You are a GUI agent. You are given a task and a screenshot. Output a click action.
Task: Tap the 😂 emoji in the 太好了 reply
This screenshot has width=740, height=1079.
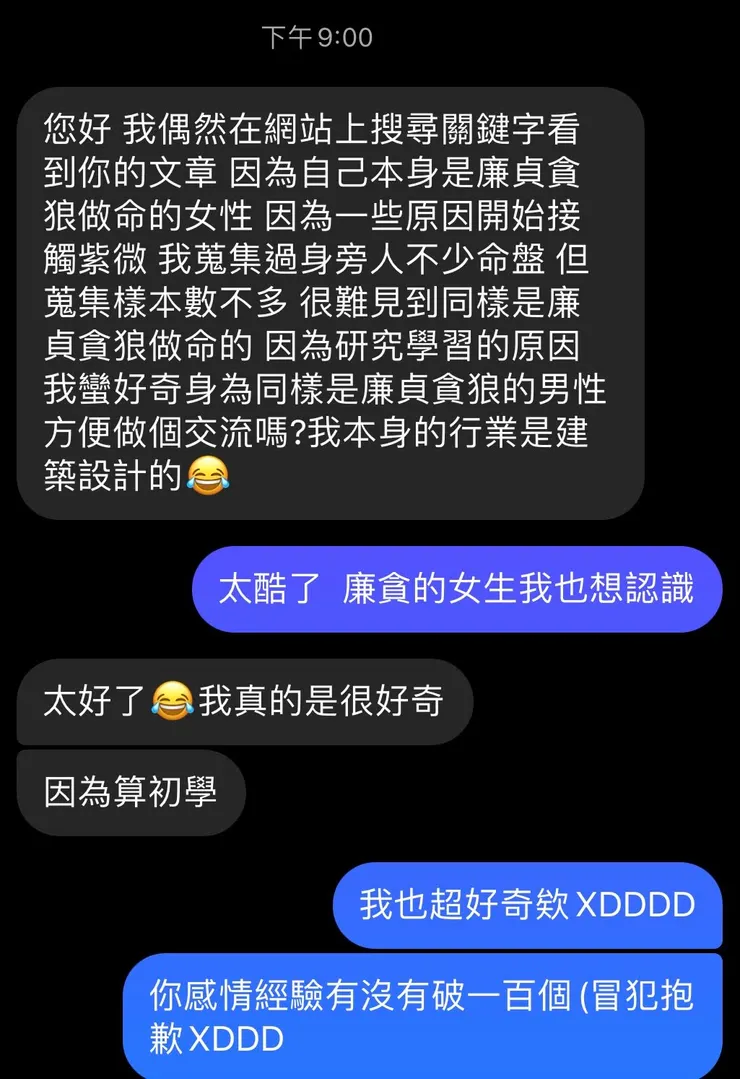point(173,702)
